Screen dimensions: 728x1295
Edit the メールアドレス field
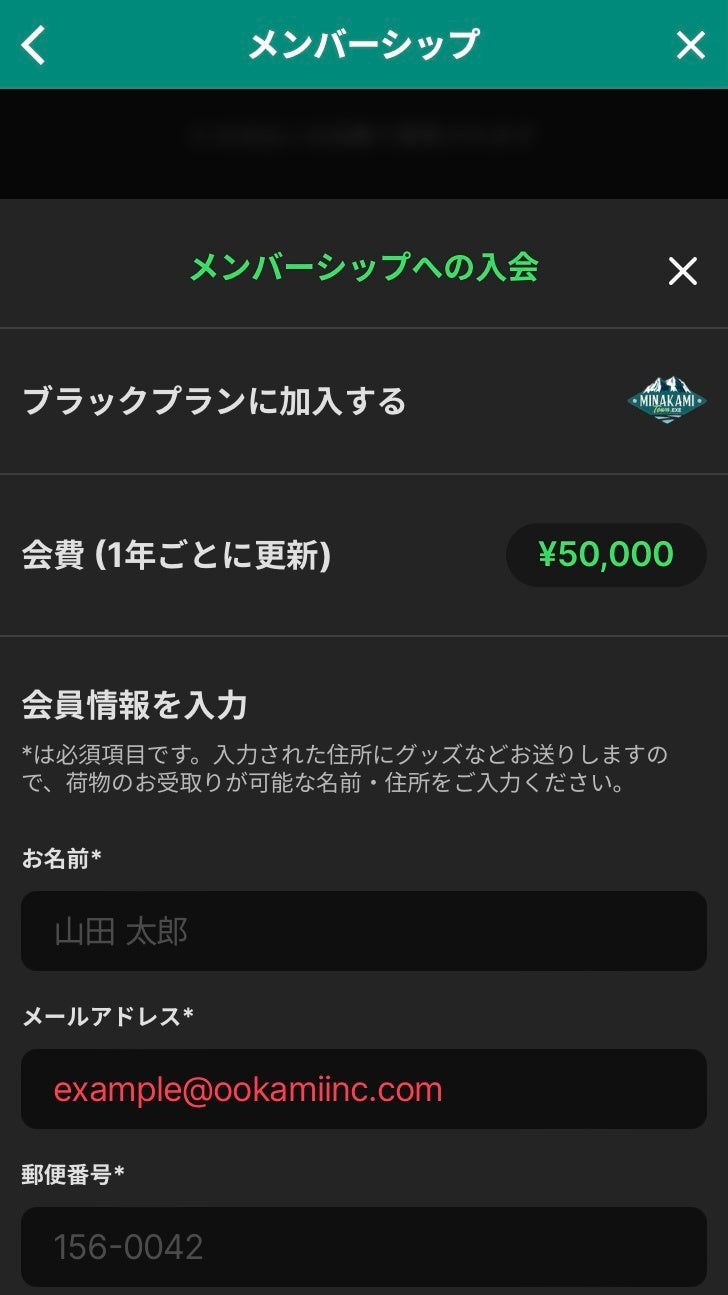click(364, 1089)
